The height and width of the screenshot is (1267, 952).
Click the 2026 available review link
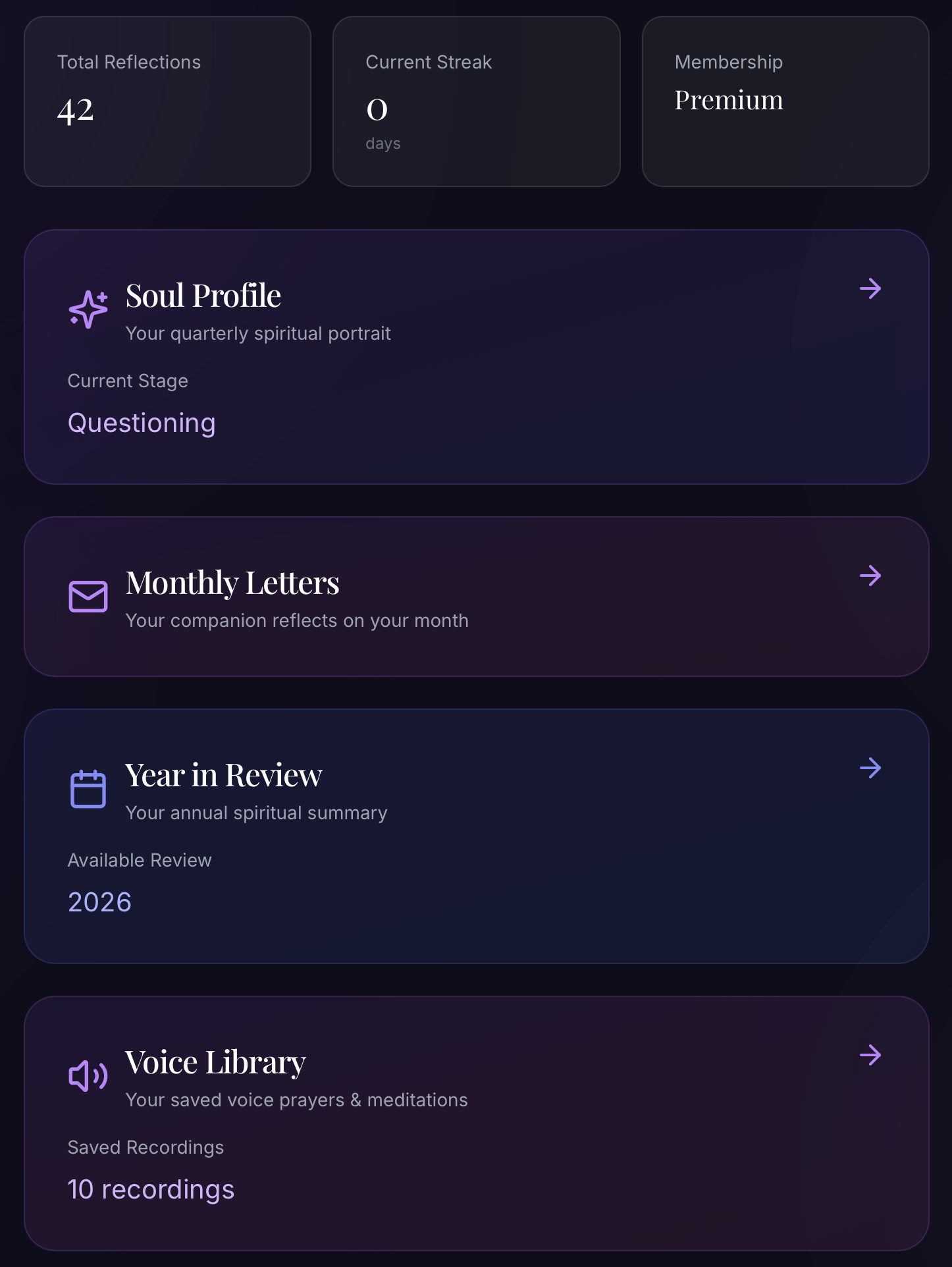pyautogui.click(x=99, y=902)
